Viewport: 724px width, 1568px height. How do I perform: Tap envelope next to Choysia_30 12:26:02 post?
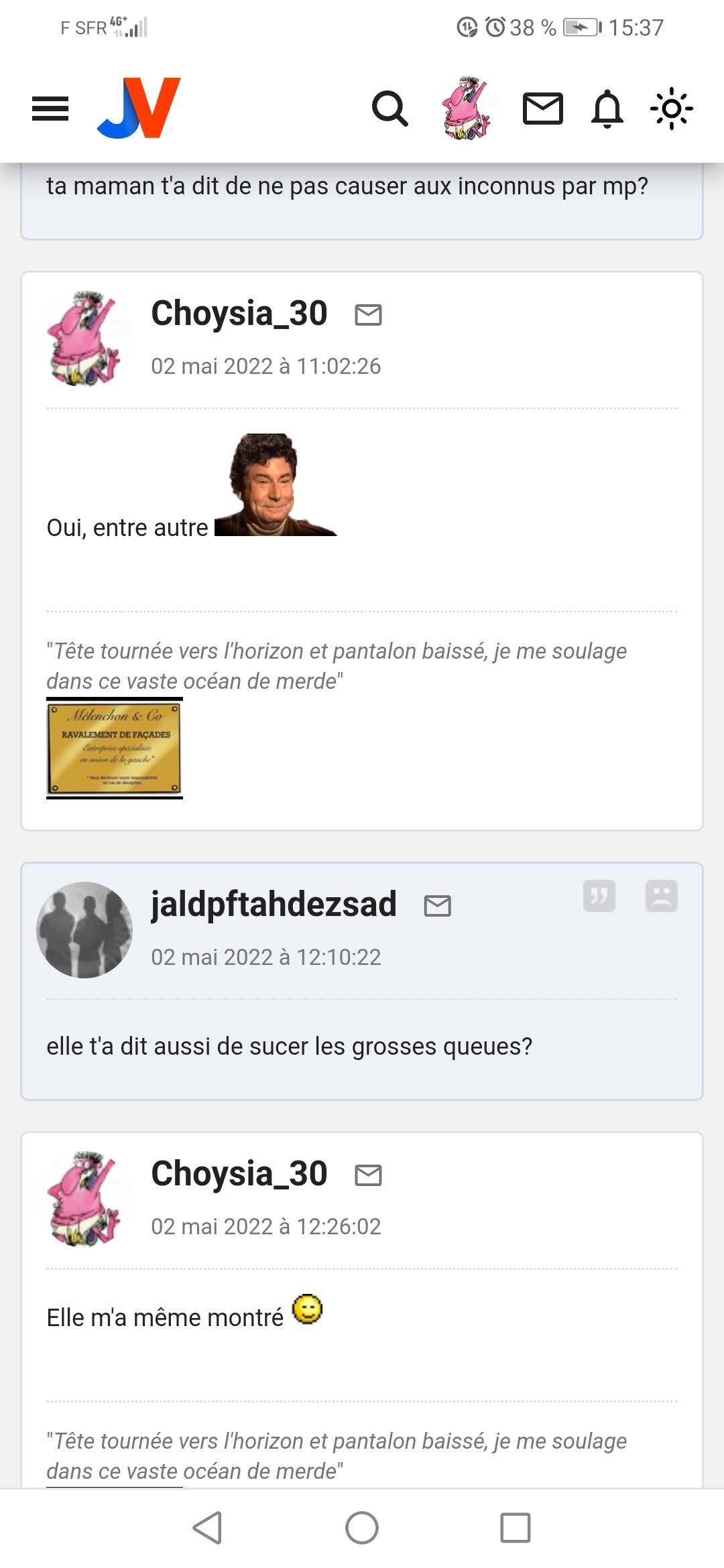click(368, 1175)
